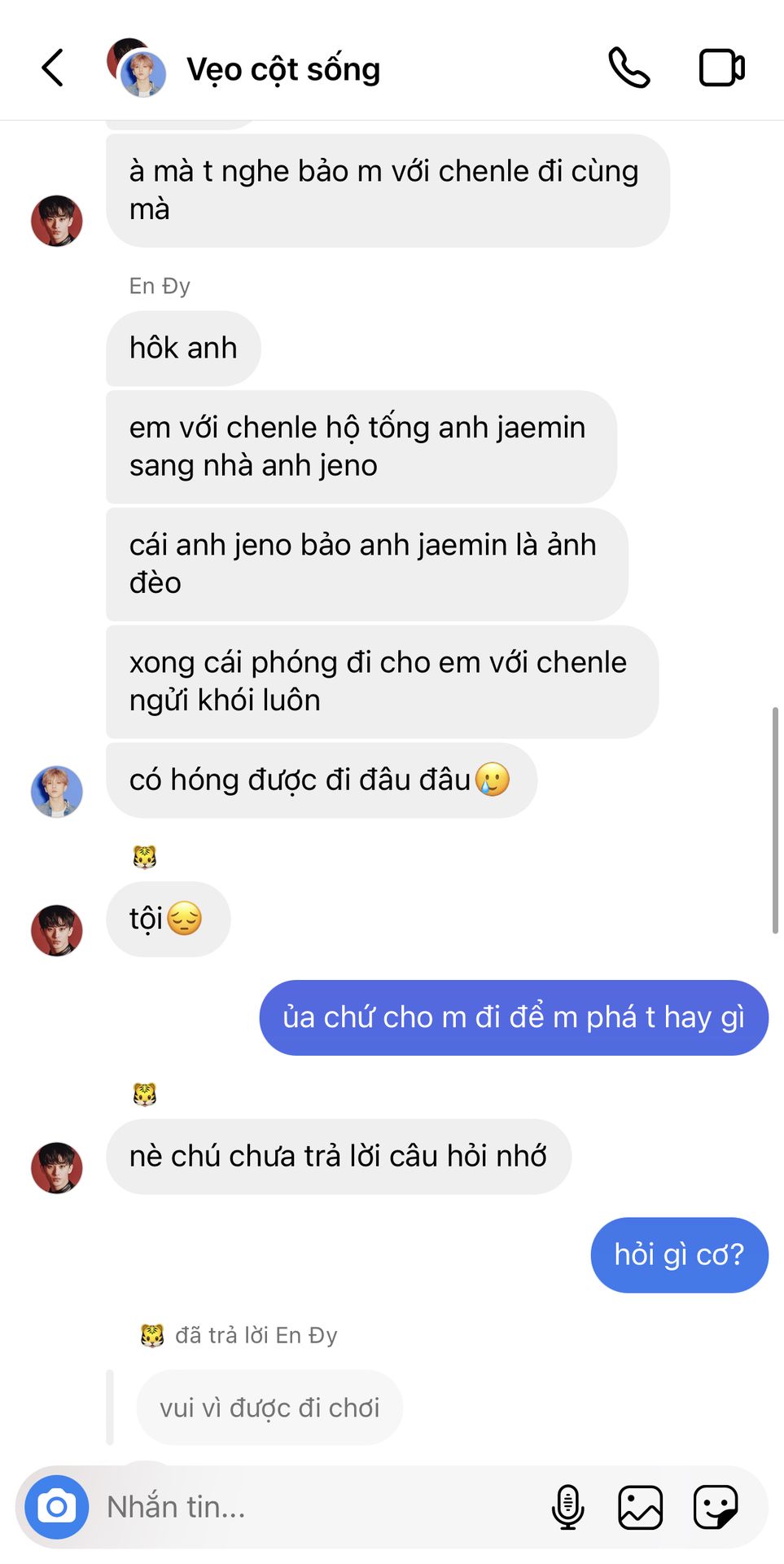Viewport: 784px width, 1564px height.
Task: Open the camera from message bar
Action: [57, 1507]
